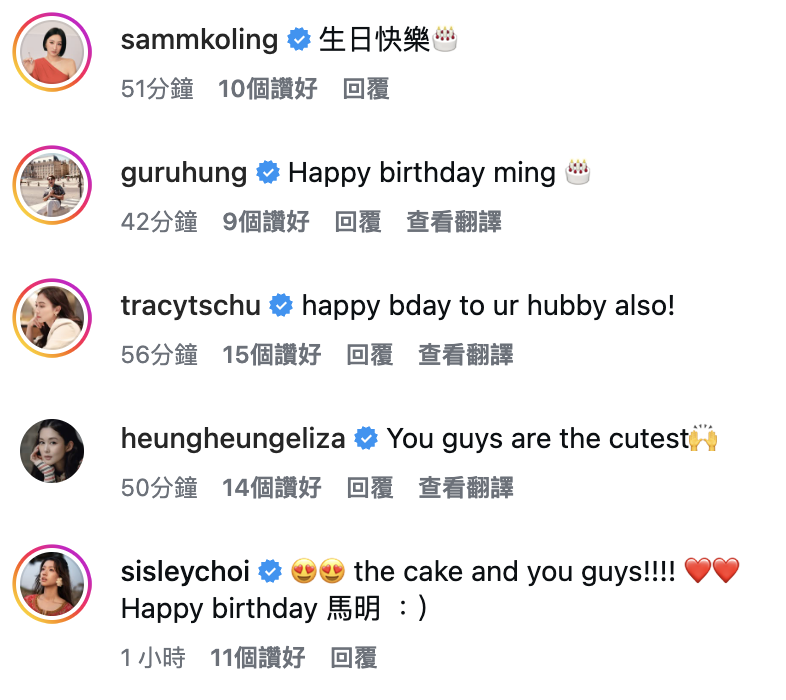See translation of guruhung's comment
Viewport: 786px width, 700px height.
453,222
